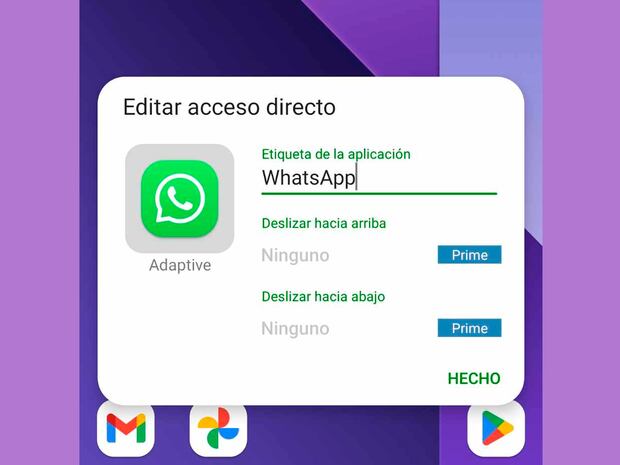620x465 pixels.
Task: Confirm changes with HECHO
Action: 474,379
